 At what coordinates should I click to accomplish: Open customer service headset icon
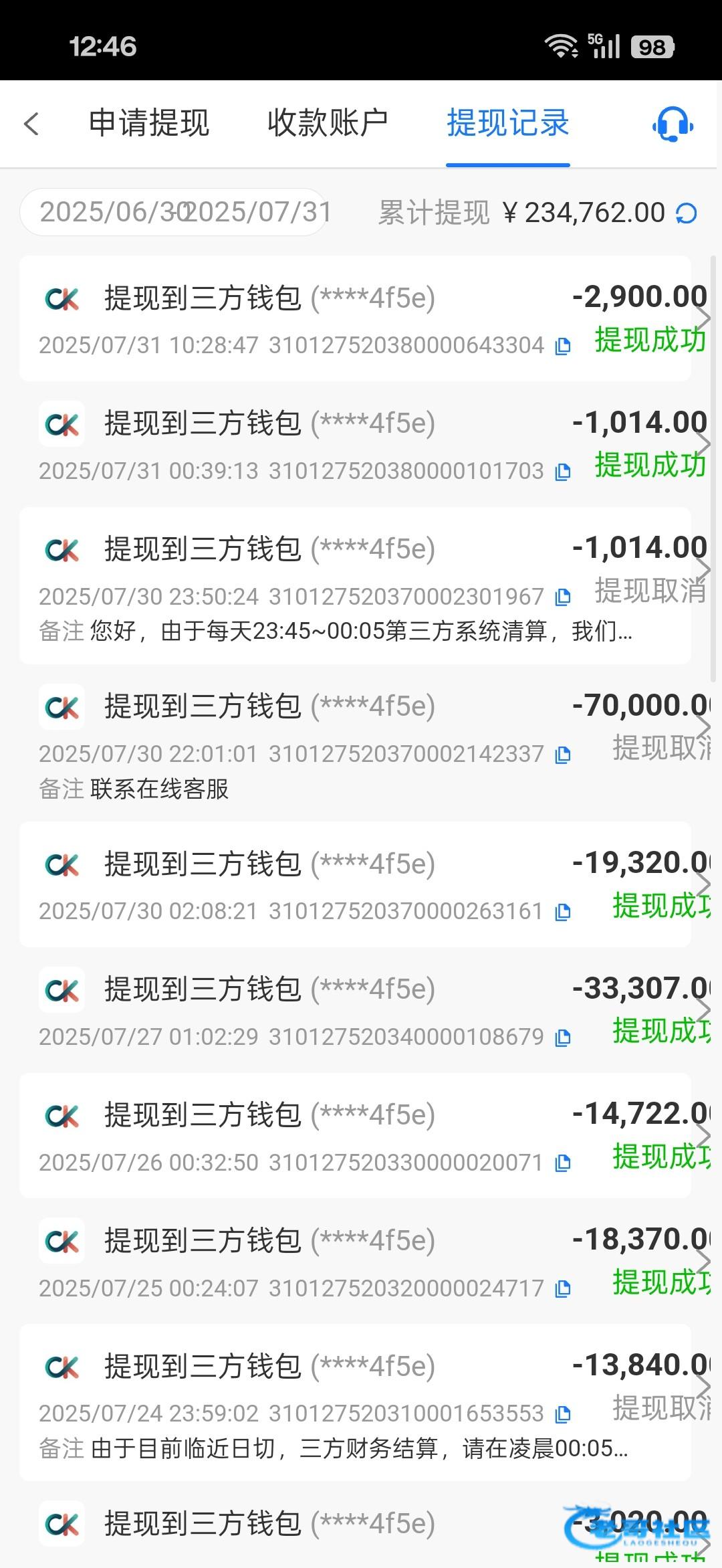[673, 124]
